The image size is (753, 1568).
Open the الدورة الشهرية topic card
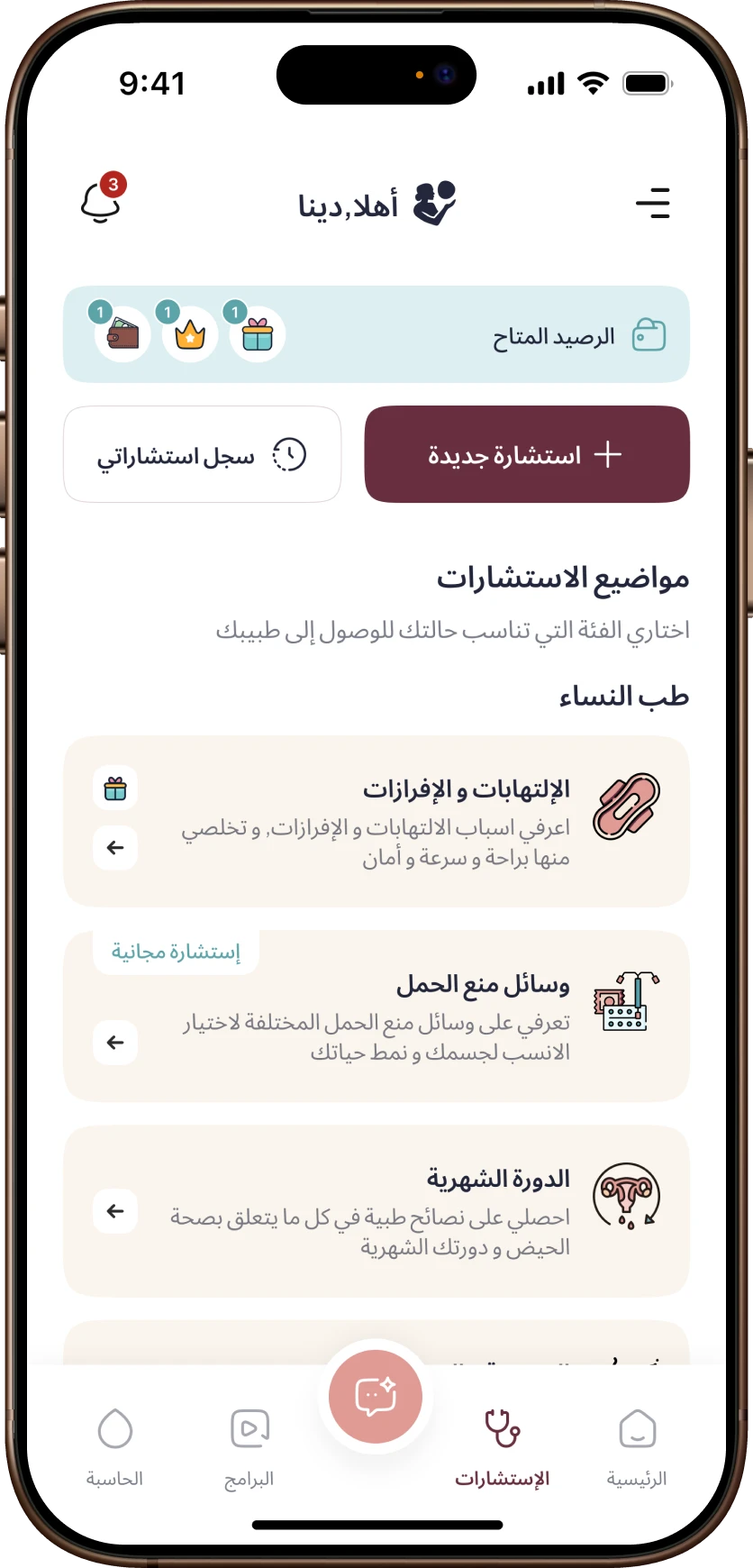(x=376, y=1210)
